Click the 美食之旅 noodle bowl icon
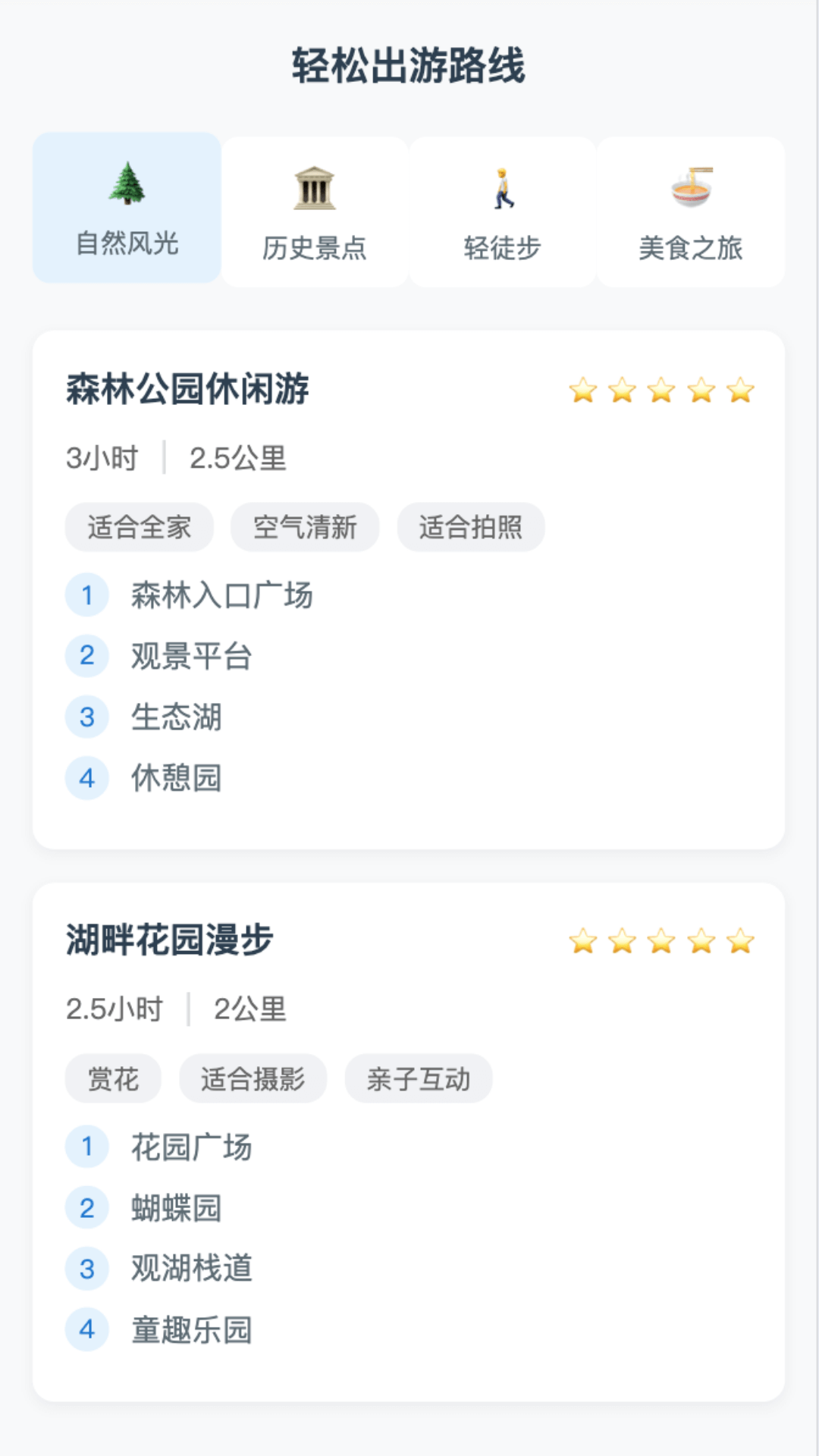The width and height of the screenshot is (819, 1456). pos(691,188)
